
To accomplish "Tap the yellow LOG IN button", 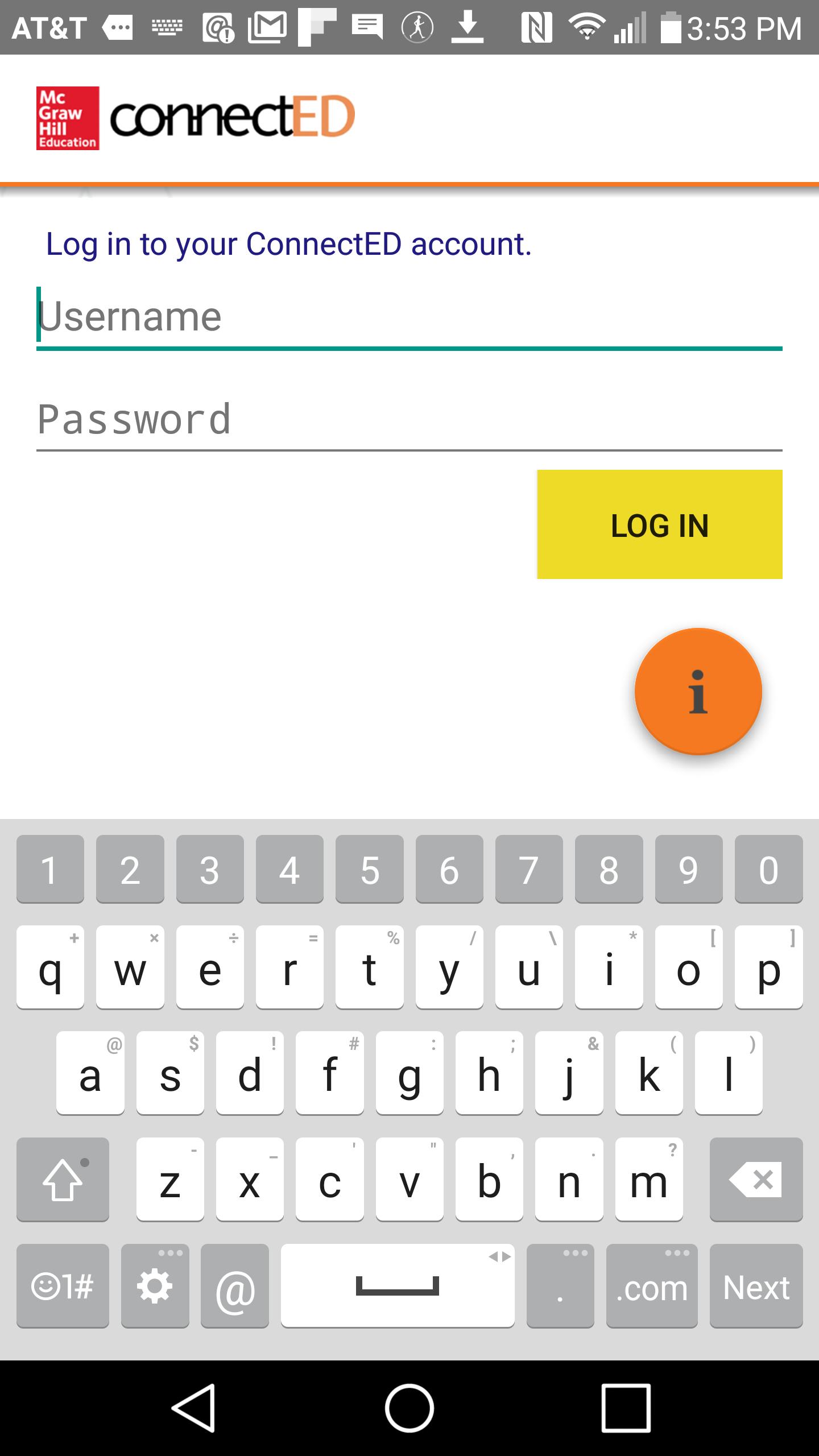I will coord(660,524).
